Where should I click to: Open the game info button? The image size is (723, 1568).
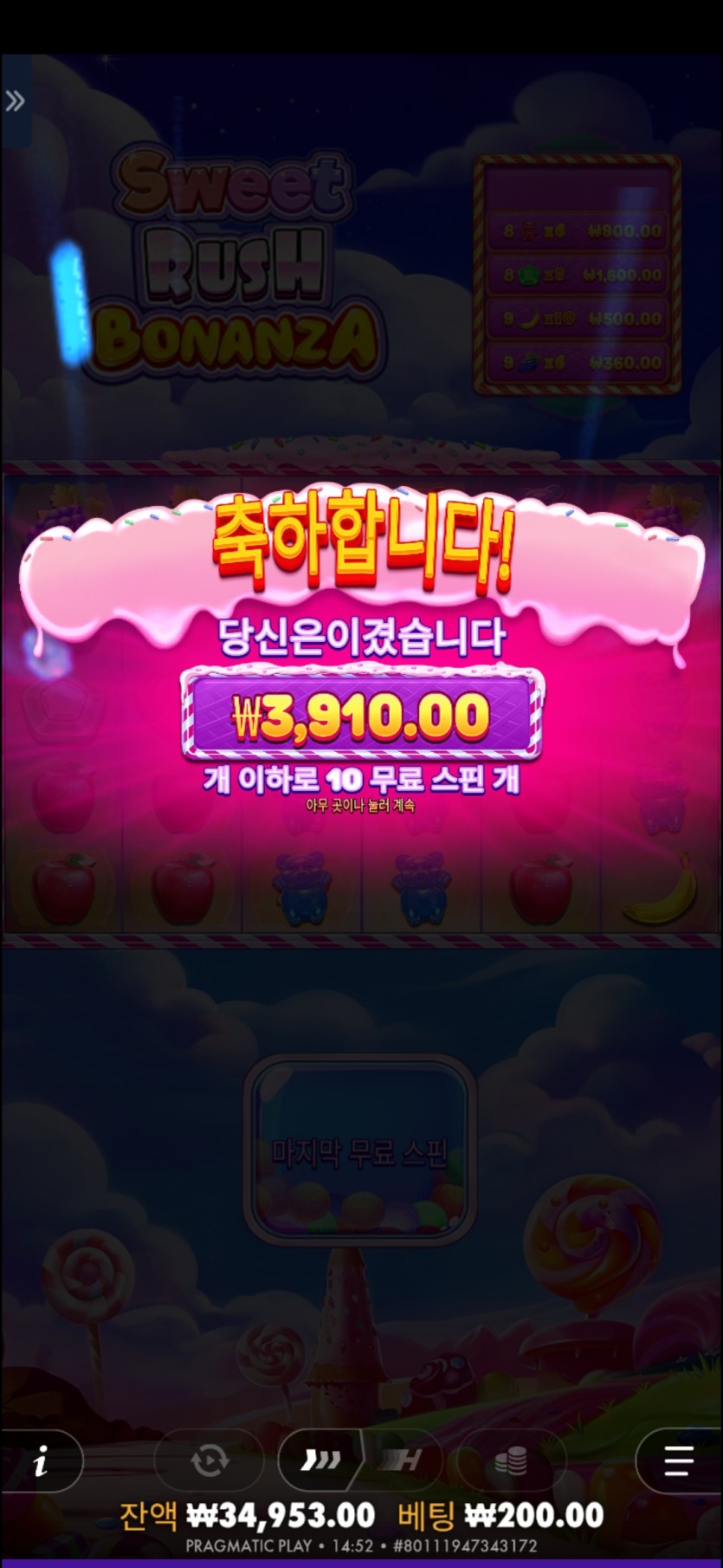41,1461
